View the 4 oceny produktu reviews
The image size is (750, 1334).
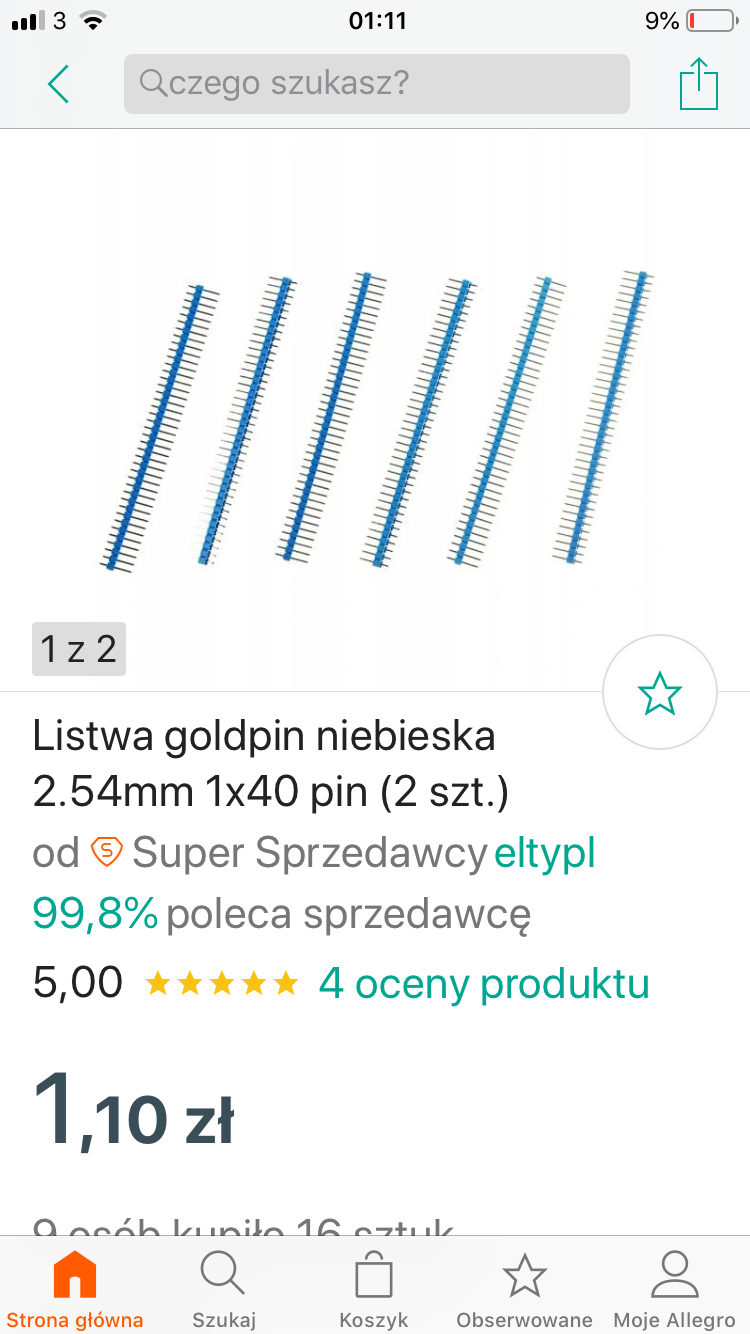tap(484, 984)
